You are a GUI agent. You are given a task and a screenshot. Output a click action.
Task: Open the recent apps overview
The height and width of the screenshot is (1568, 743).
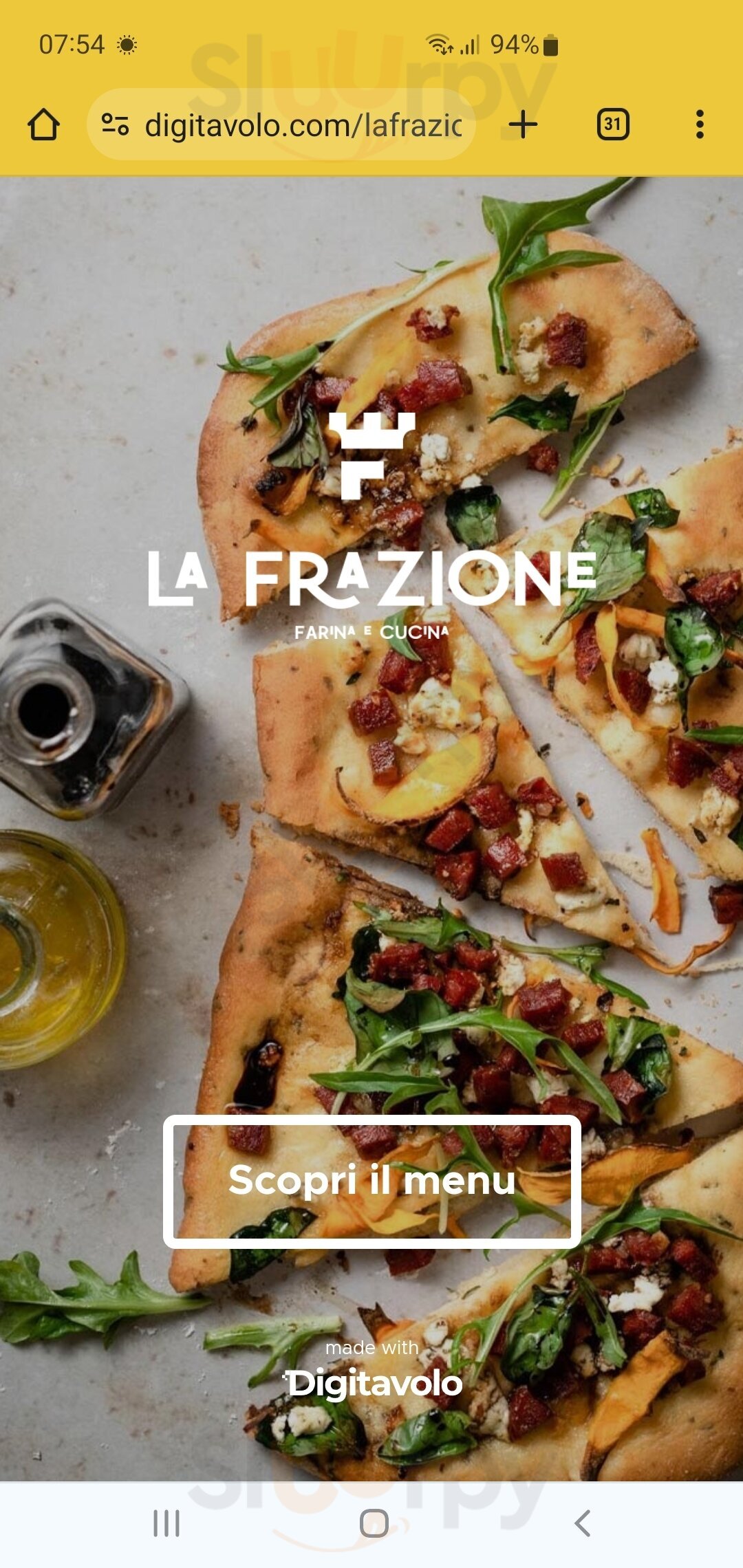click(x=166, y=1523)
